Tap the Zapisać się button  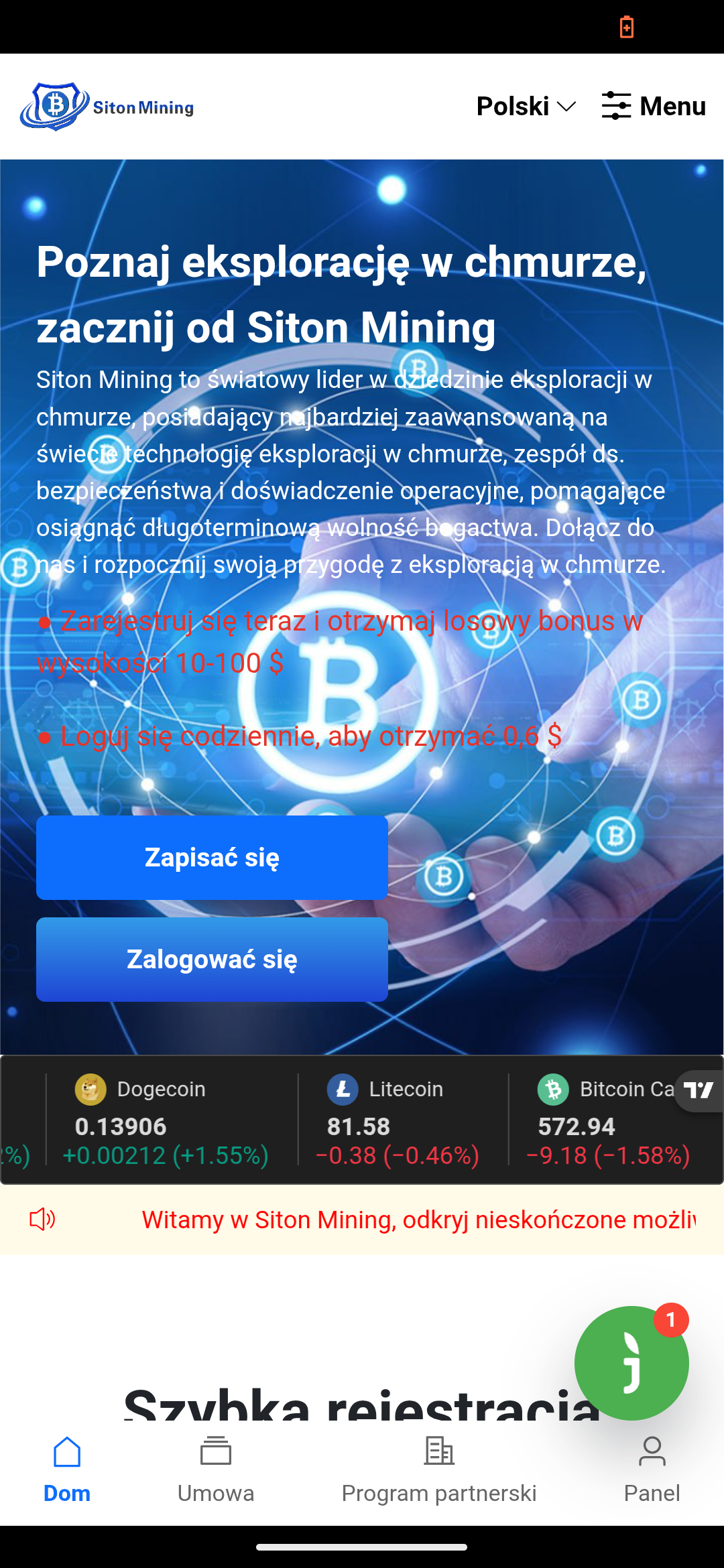point(212,858)
